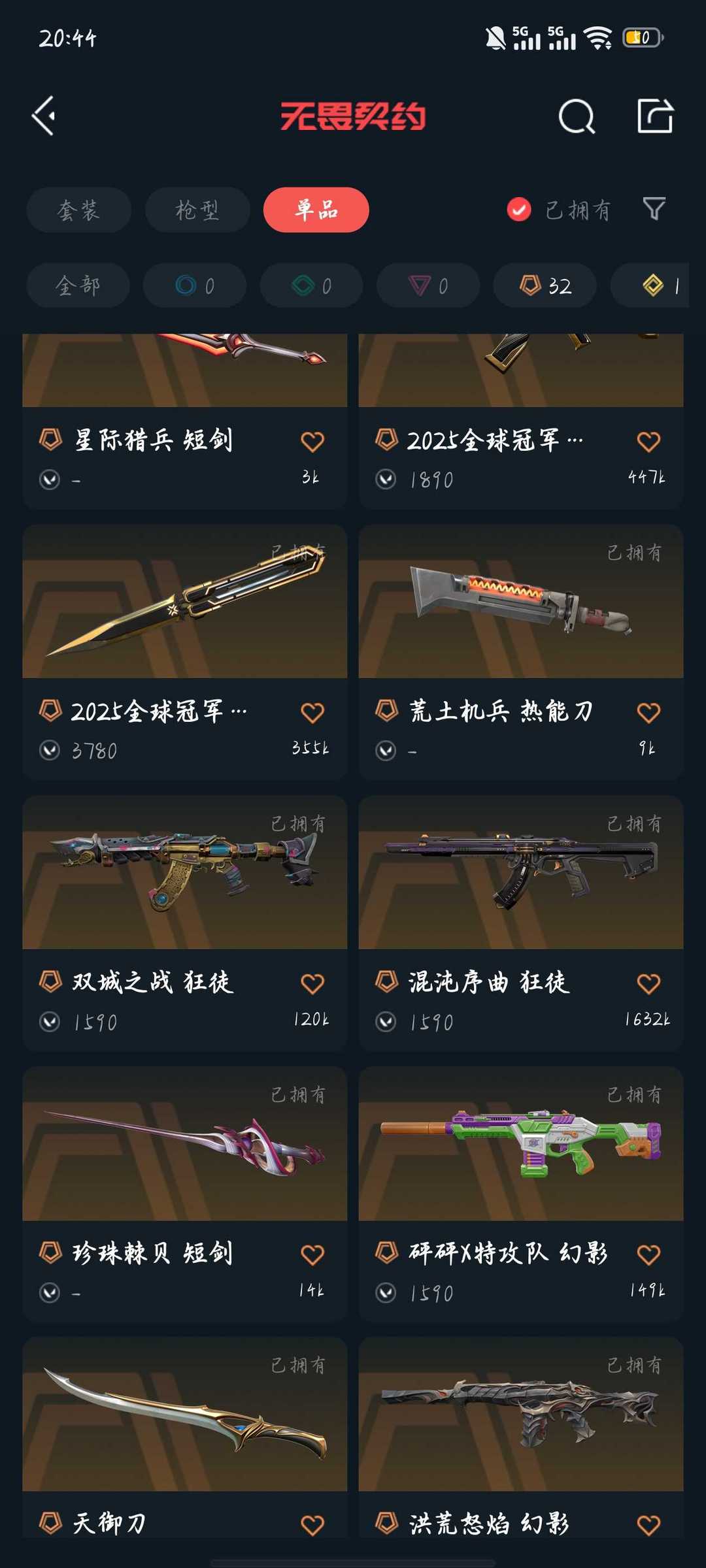Image resolution: width=706 pixels, height=1568 pixels.
Task: Switch to the 枪型 tab
Action: [x=197, y=210]
